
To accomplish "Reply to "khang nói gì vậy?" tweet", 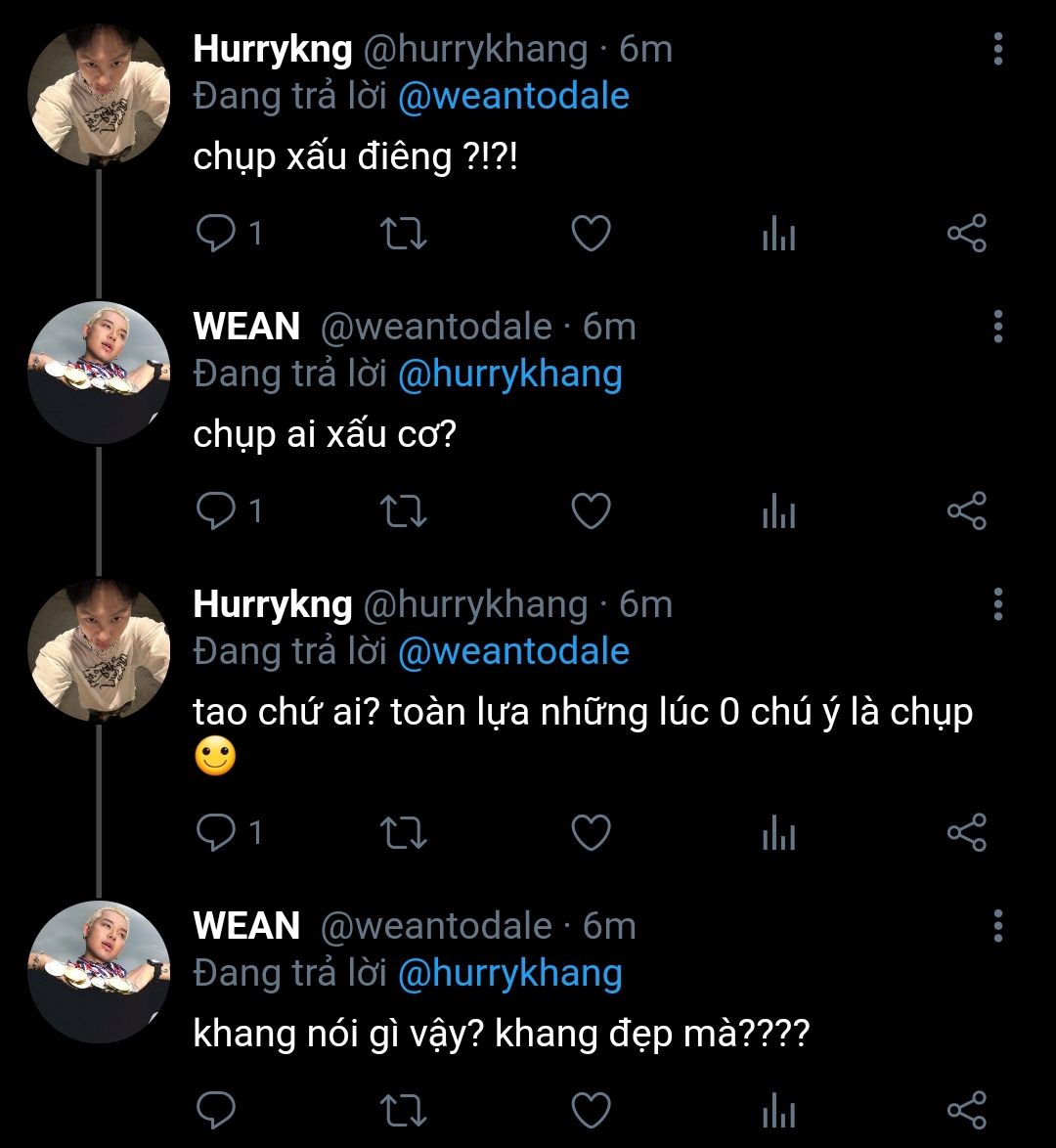I will tap(214, 1110).
